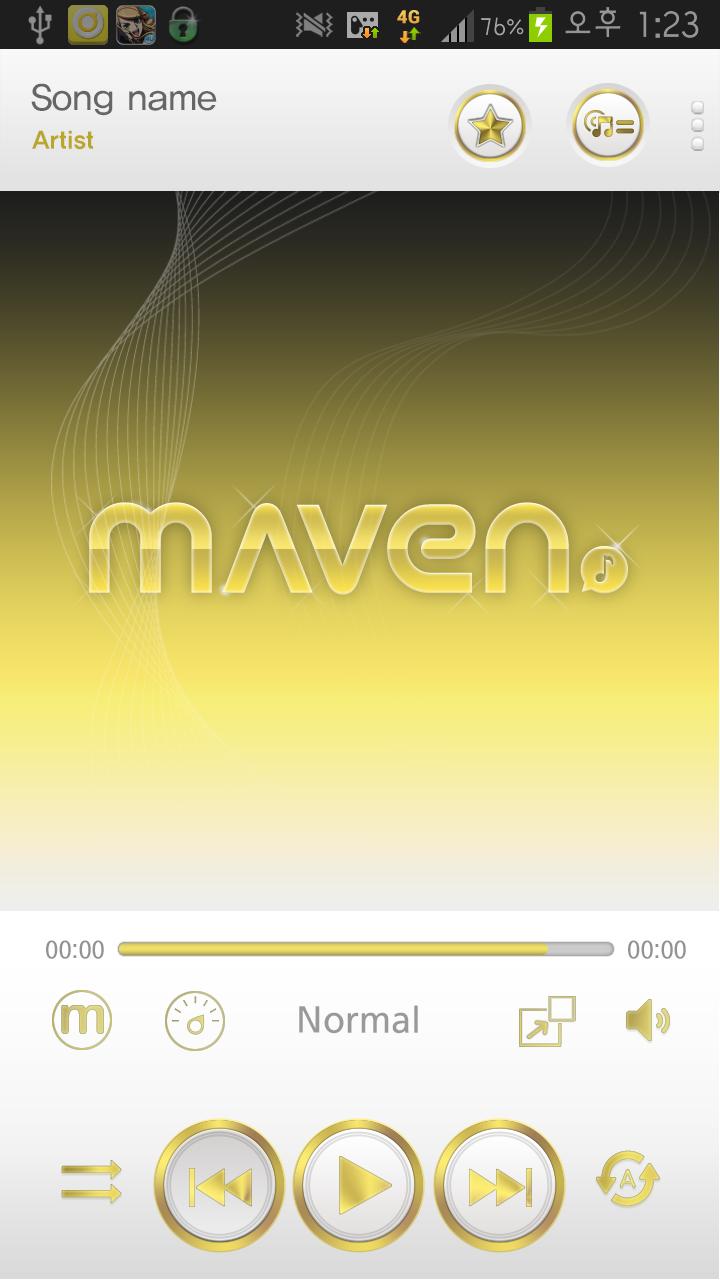720x1280 pixels.
Task: Add song to favorites with star
Action: [x=489, y=127]
